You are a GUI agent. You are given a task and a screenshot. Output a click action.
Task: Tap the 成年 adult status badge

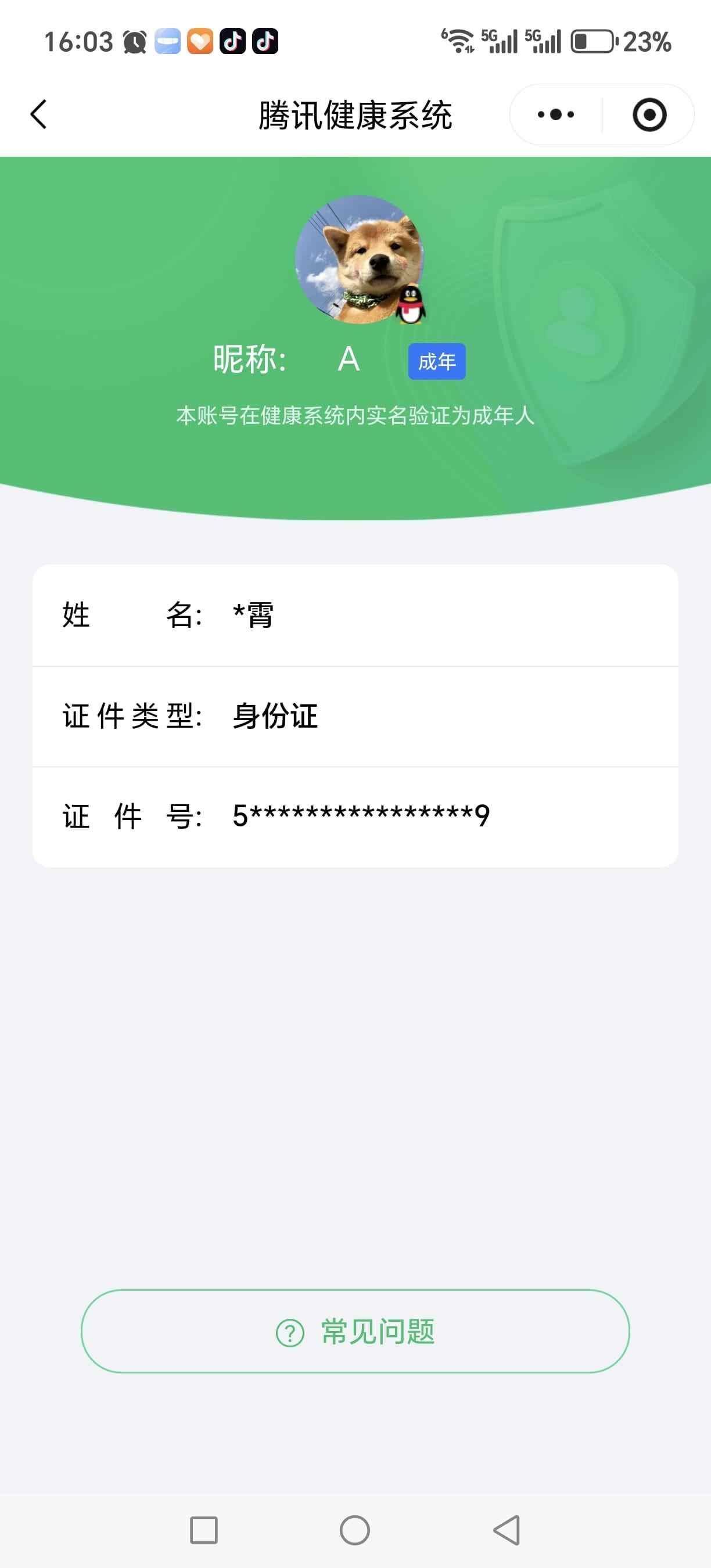[x=436, y=361]
